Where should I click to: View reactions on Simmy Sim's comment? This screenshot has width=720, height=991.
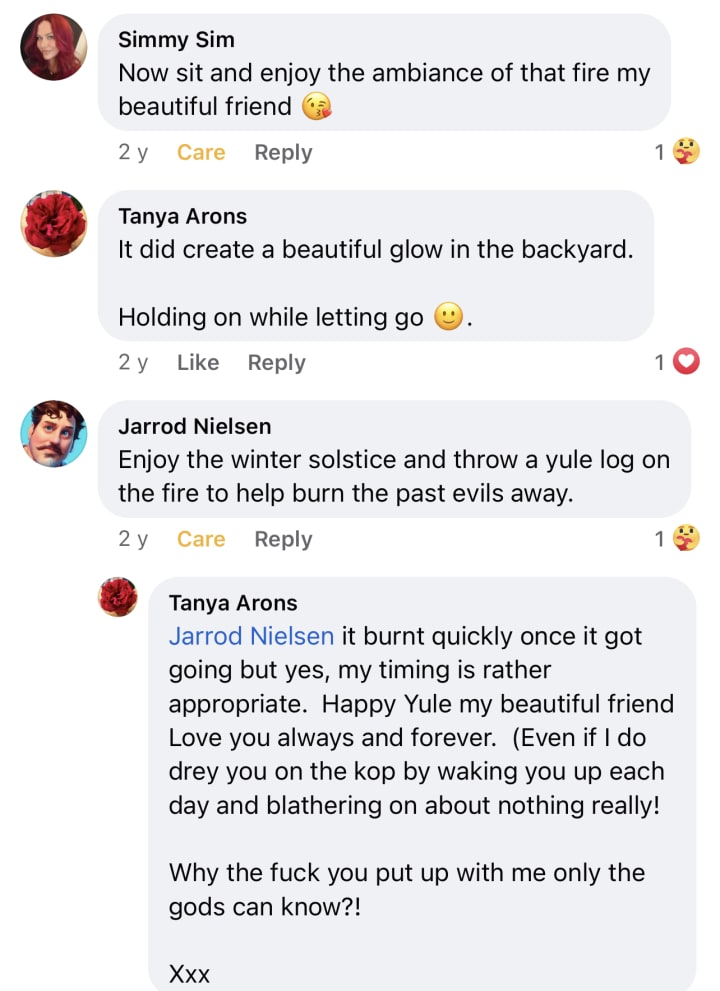(x=677, y=152)
